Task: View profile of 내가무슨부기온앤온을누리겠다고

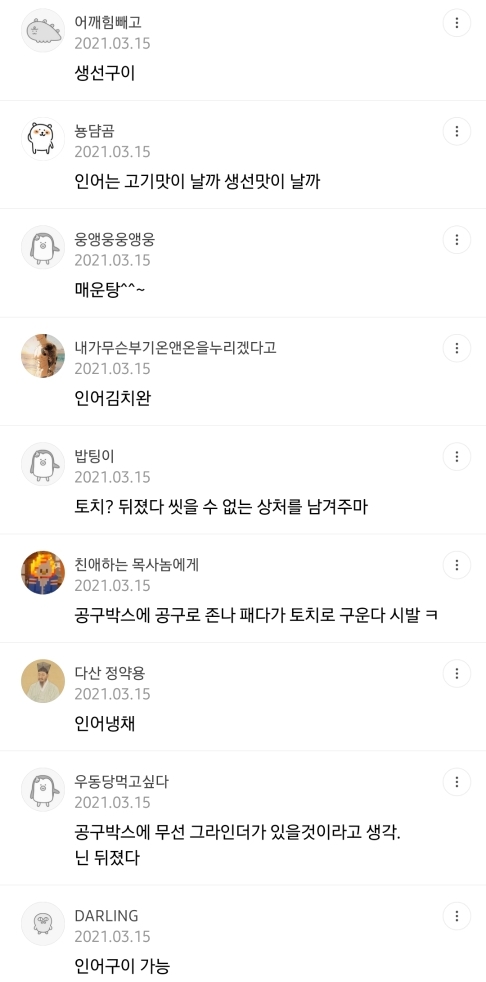Action: [43, 356]
